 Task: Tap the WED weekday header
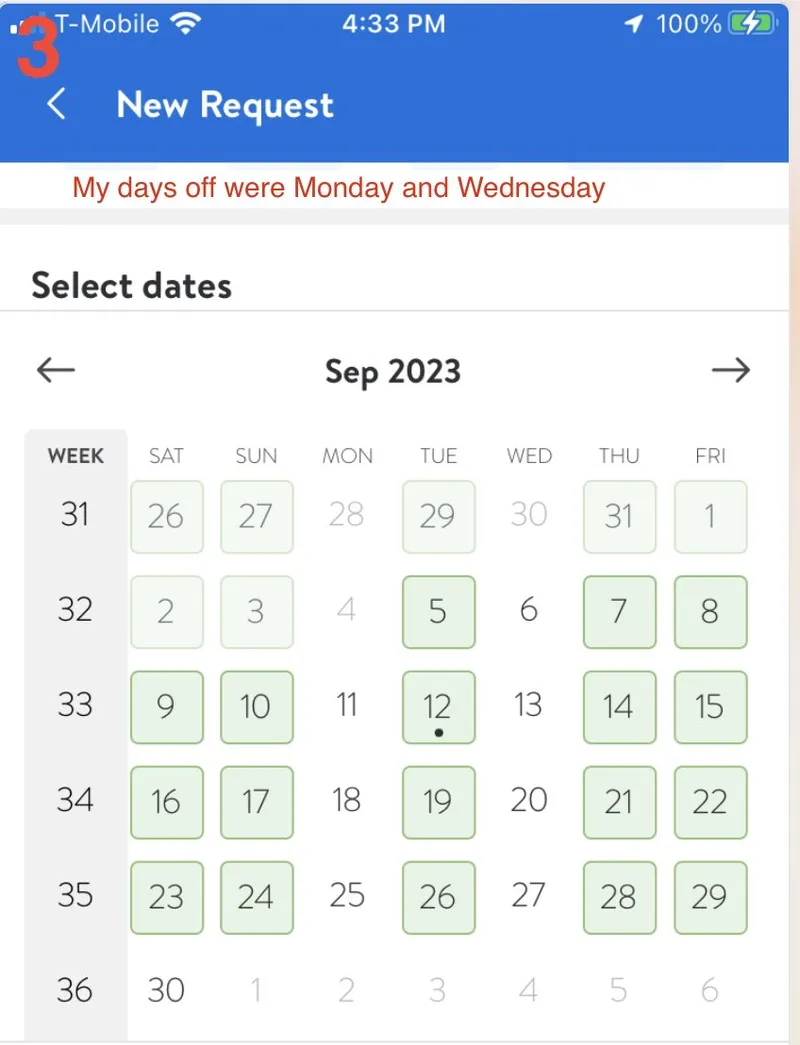528,456
